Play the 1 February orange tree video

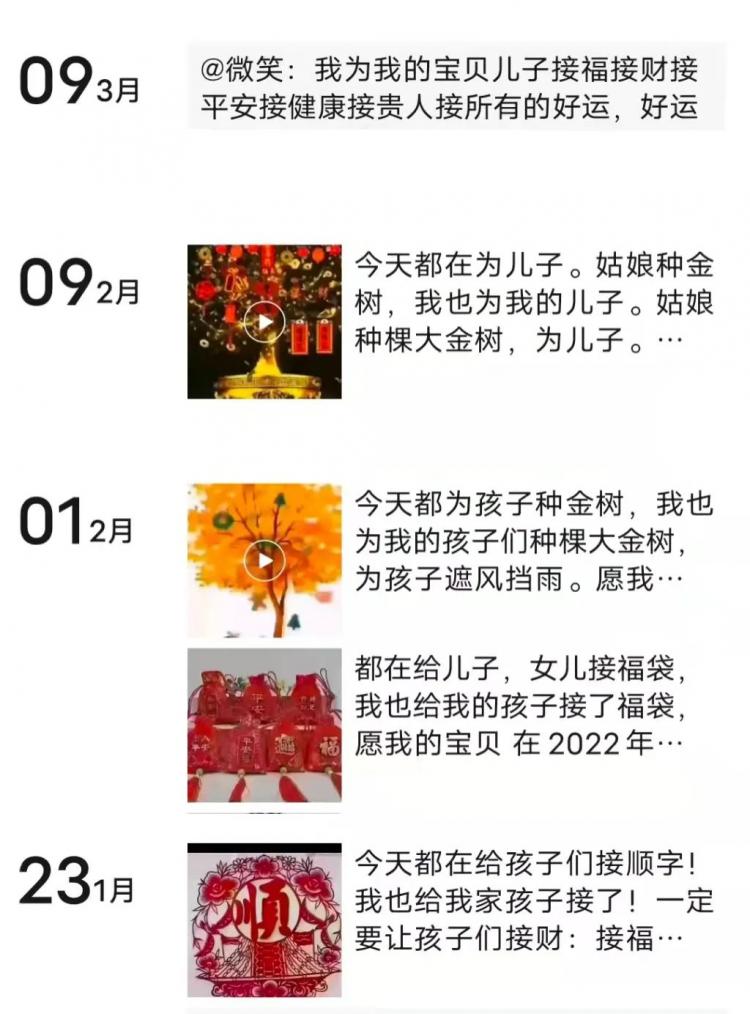pyautogui.click(x=264, y=560)
